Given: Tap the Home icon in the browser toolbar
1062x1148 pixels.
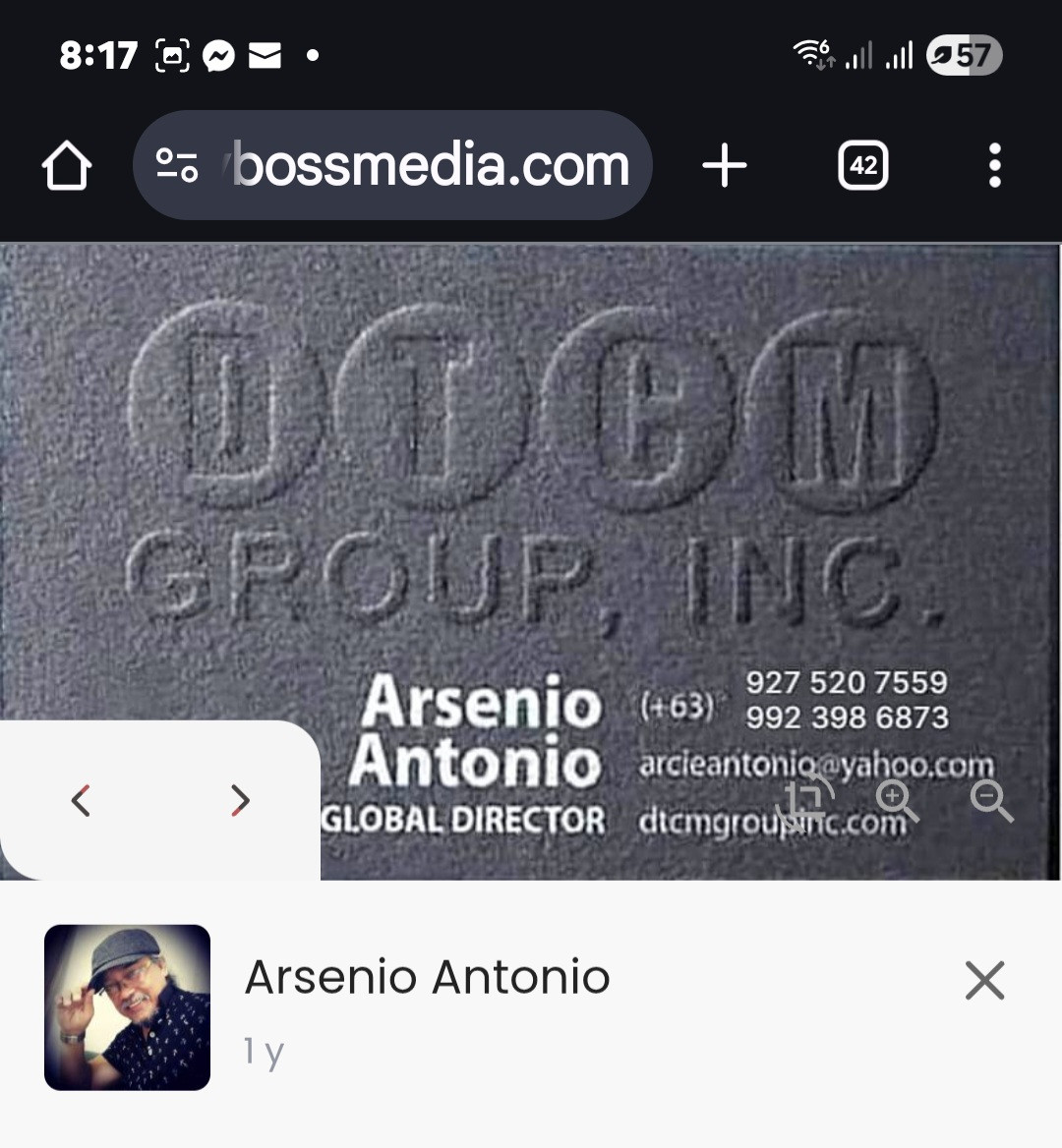Looking at the screenshot, I should 65,165.
